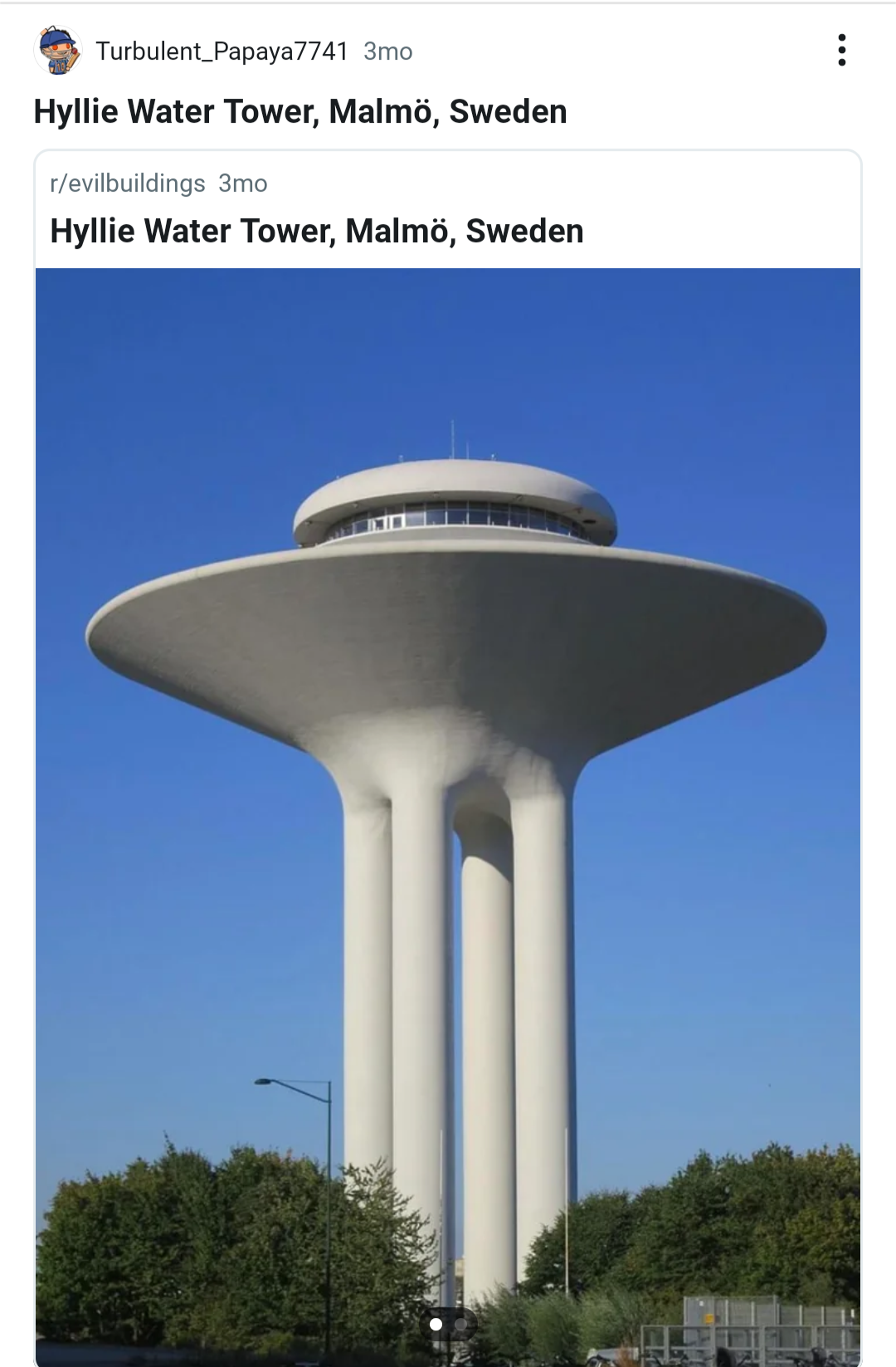Visit the r/evilbuildings community
Screen dimensions: 896x1367
click(128, 183)
